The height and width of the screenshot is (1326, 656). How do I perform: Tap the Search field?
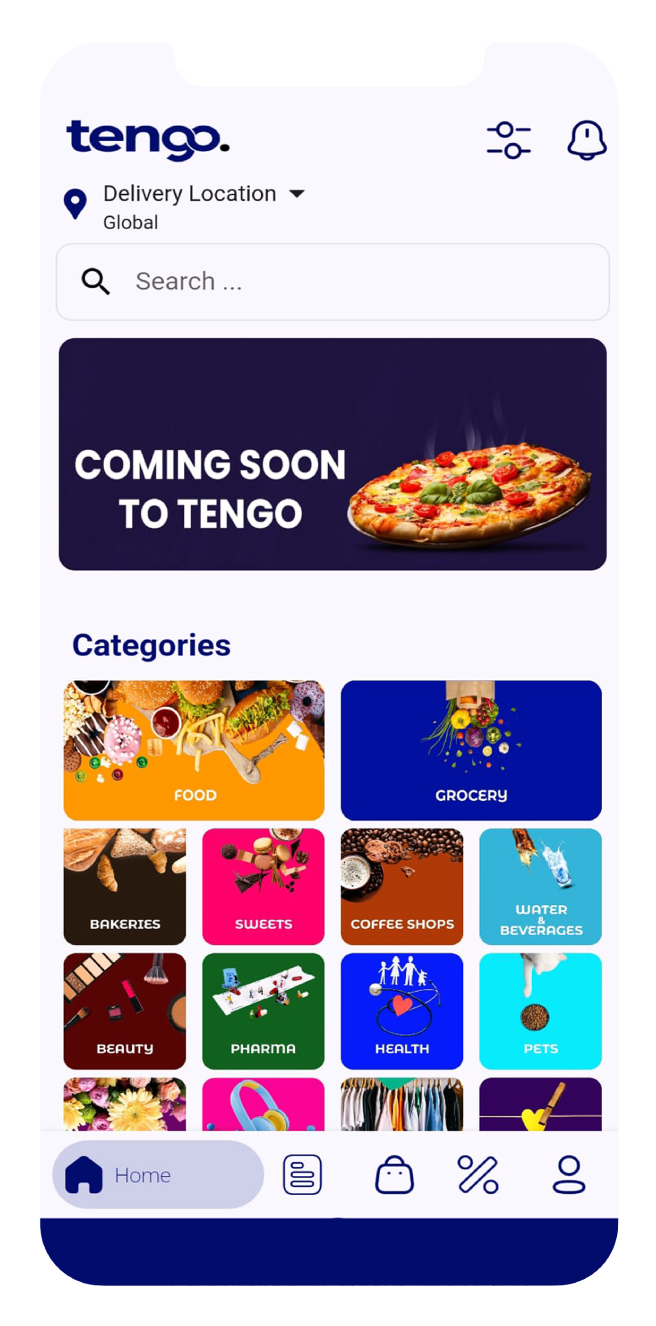(332, 282)
